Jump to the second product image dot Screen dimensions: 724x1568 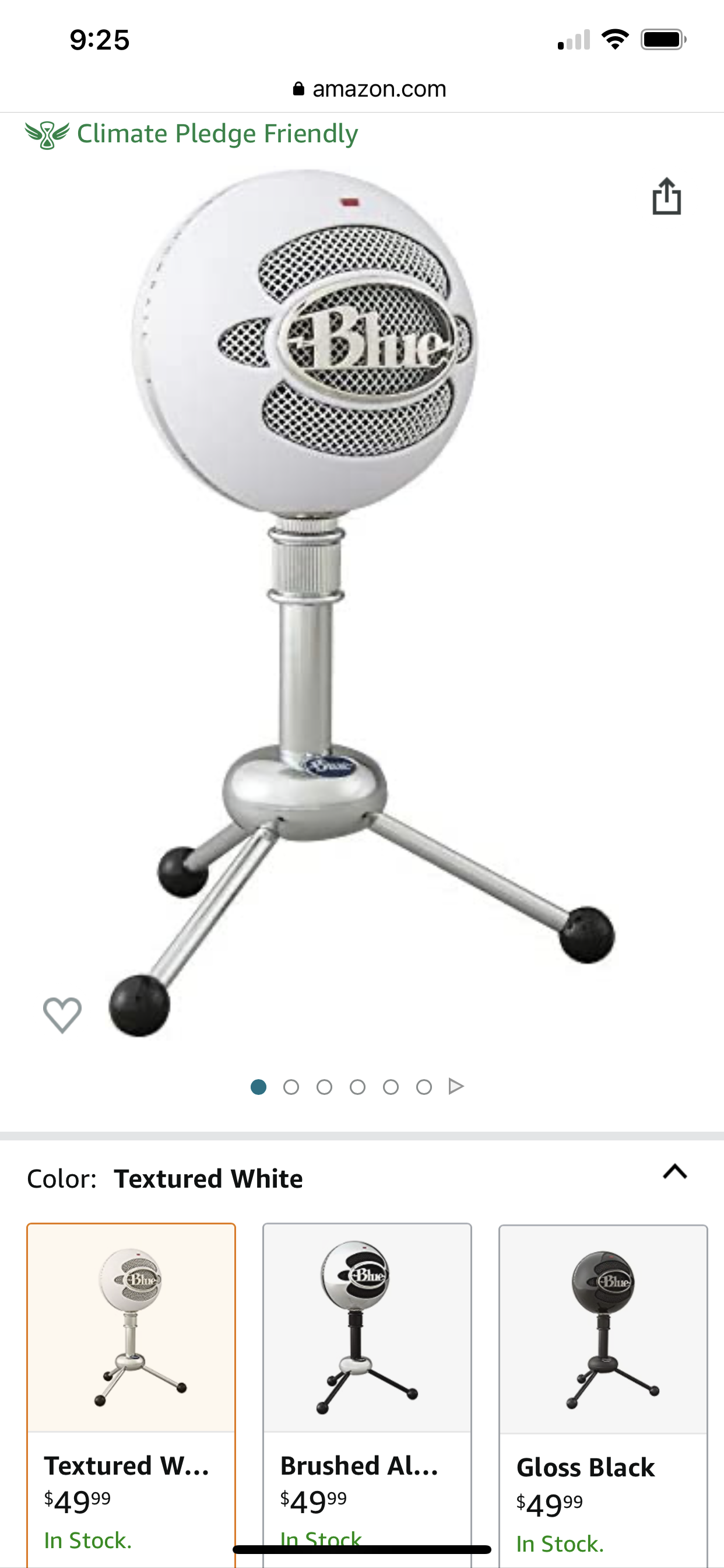291,1087
